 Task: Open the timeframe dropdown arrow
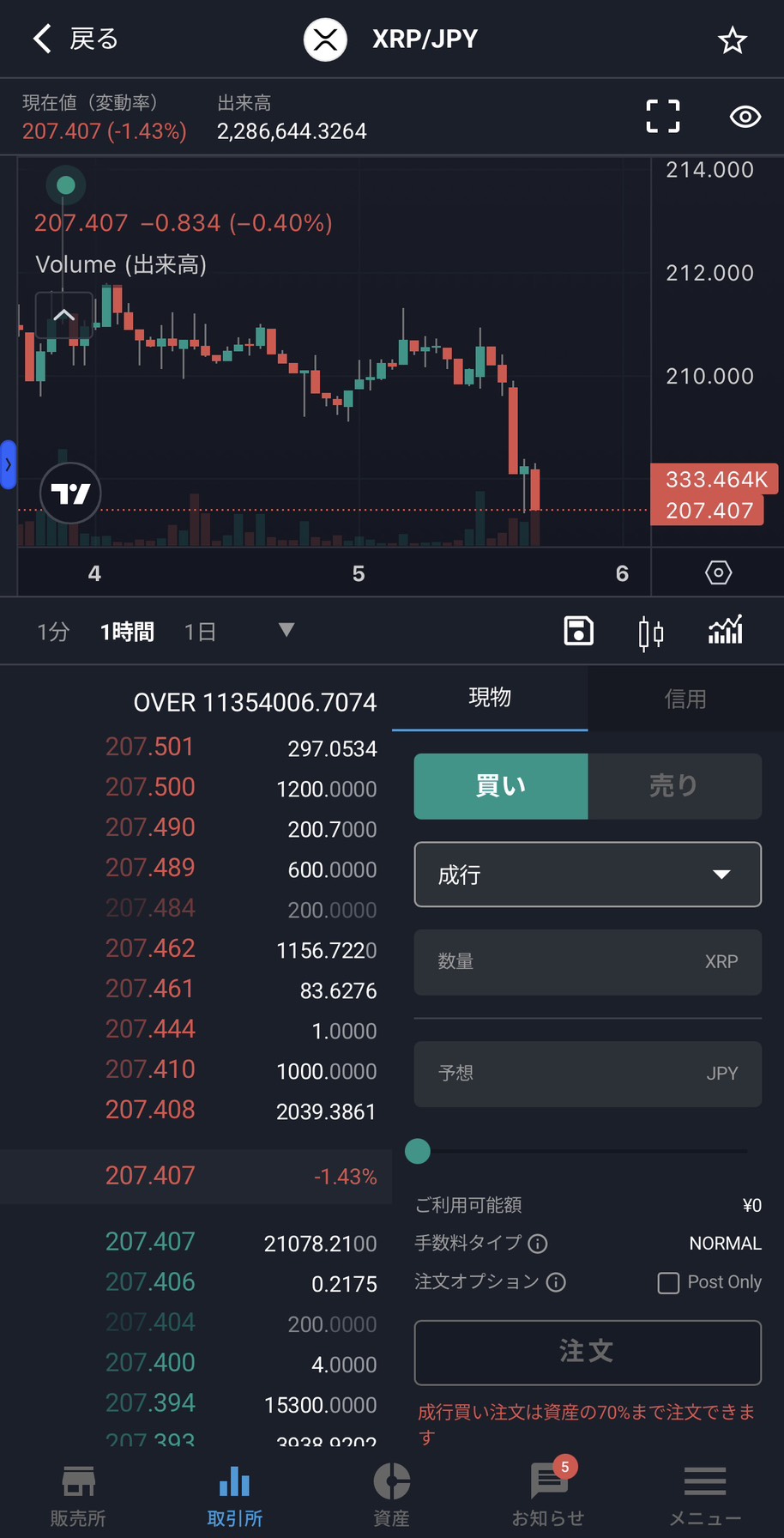point(286,631)
